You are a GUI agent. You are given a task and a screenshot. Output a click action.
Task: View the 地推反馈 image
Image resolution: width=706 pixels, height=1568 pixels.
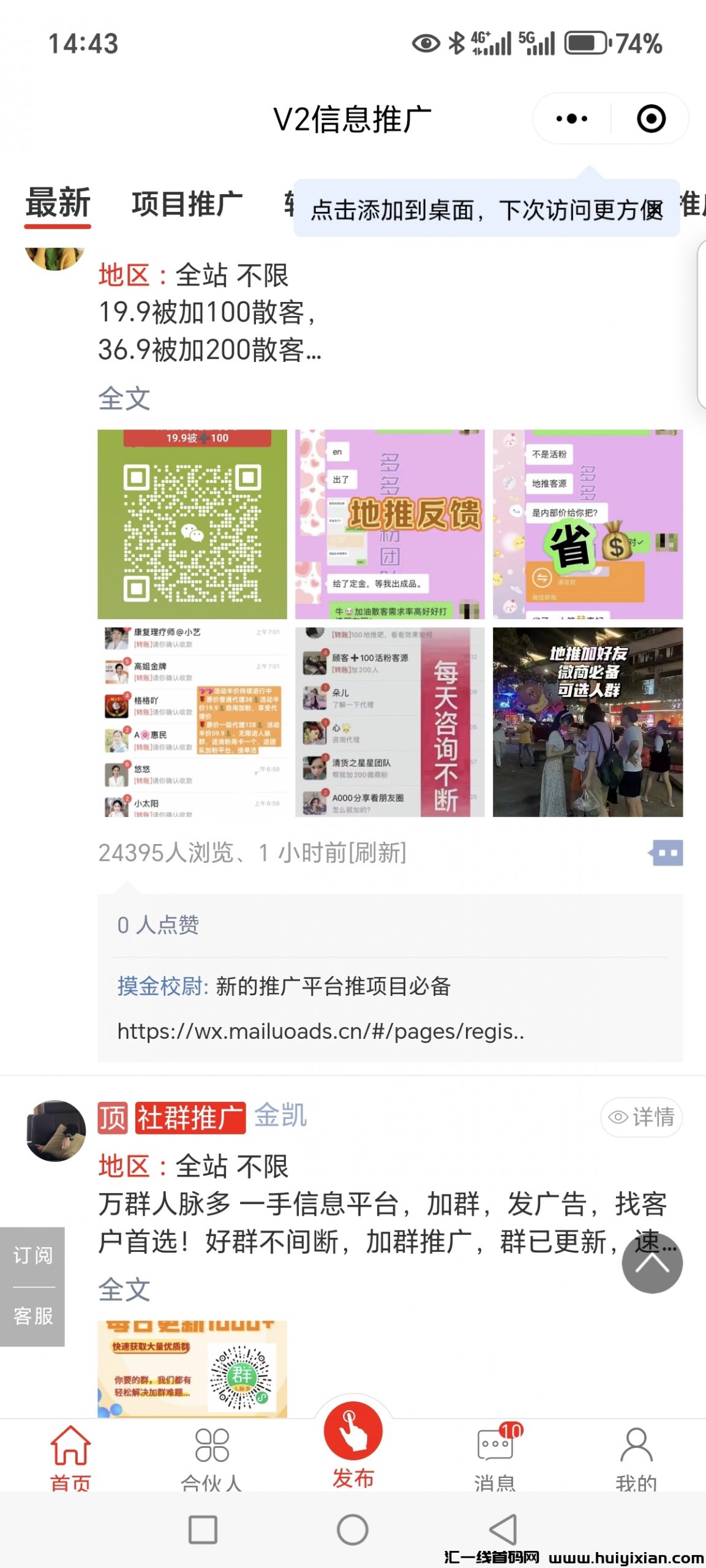pyautogui.click(x=390, y=524)
